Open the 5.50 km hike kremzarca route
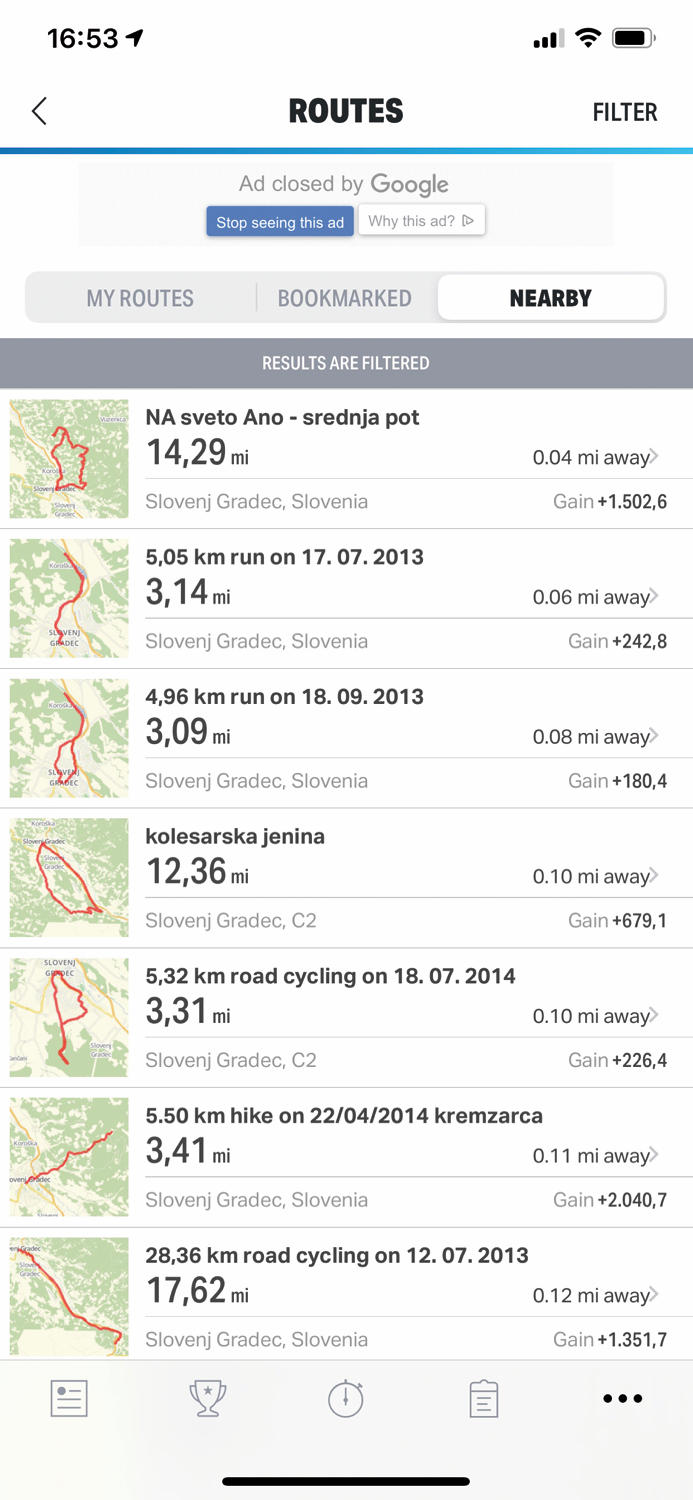Viewport: 693px width, 1500px height. [346, 1157]
